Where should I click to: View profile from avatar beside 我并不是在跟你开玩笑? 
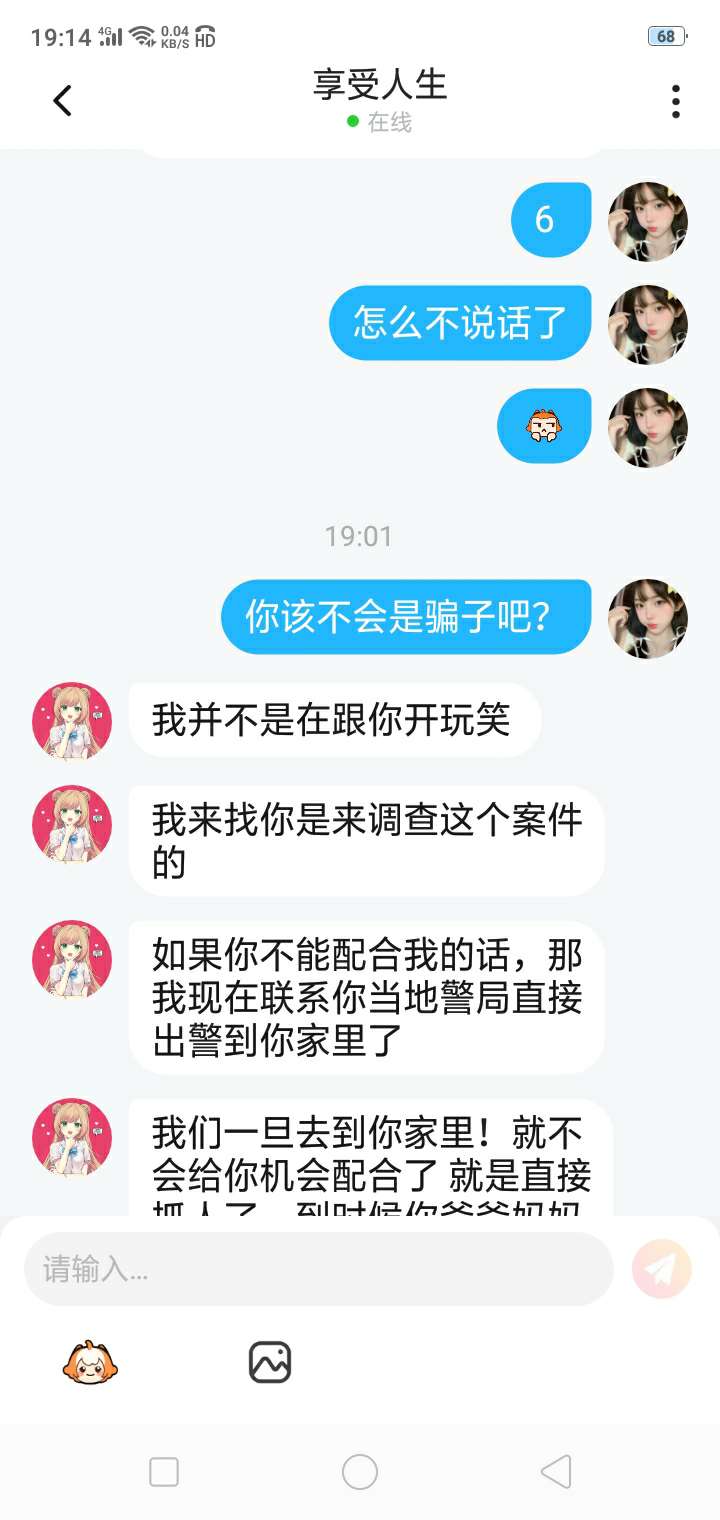[72, 721]
